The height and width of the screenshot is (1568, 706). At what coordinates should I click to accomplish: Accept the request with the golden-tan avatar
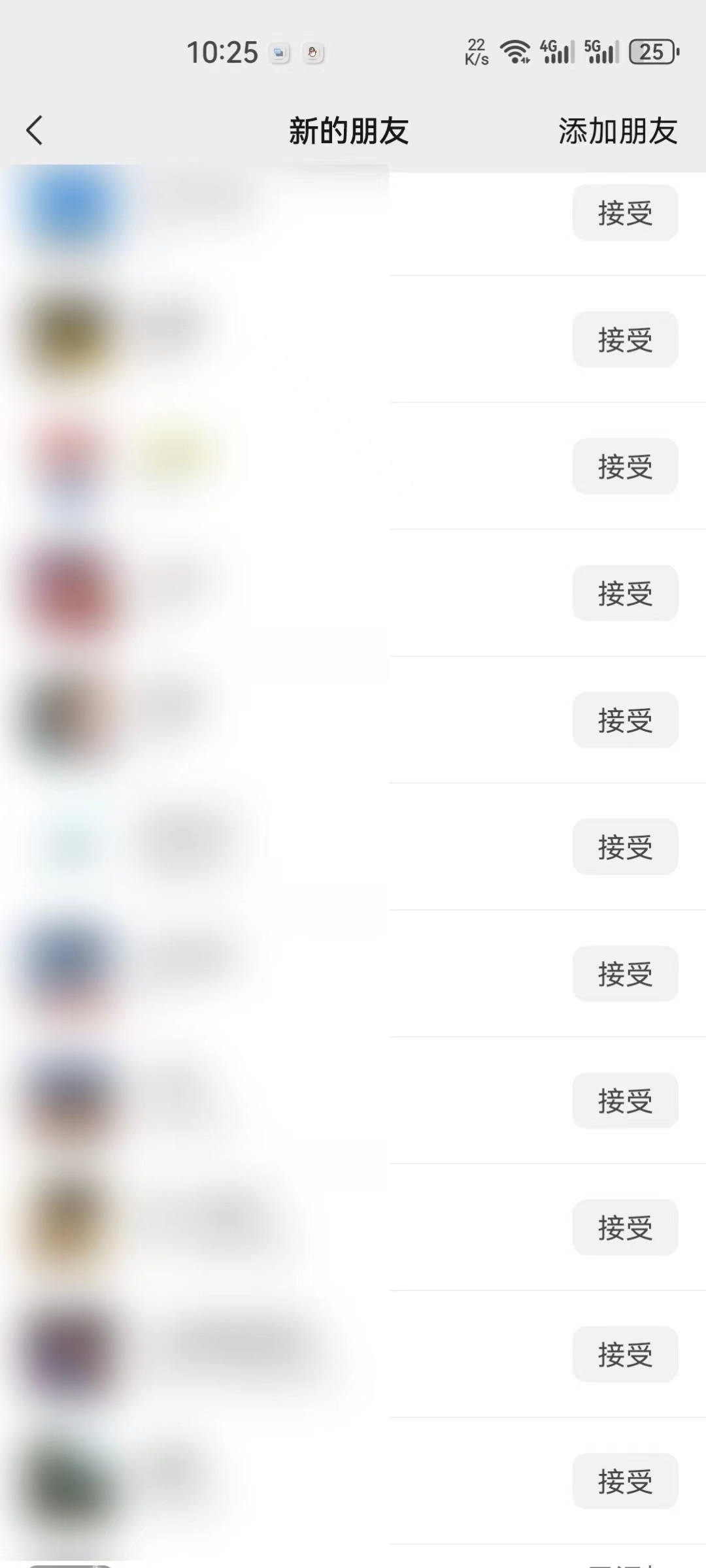coord(625,1227)
